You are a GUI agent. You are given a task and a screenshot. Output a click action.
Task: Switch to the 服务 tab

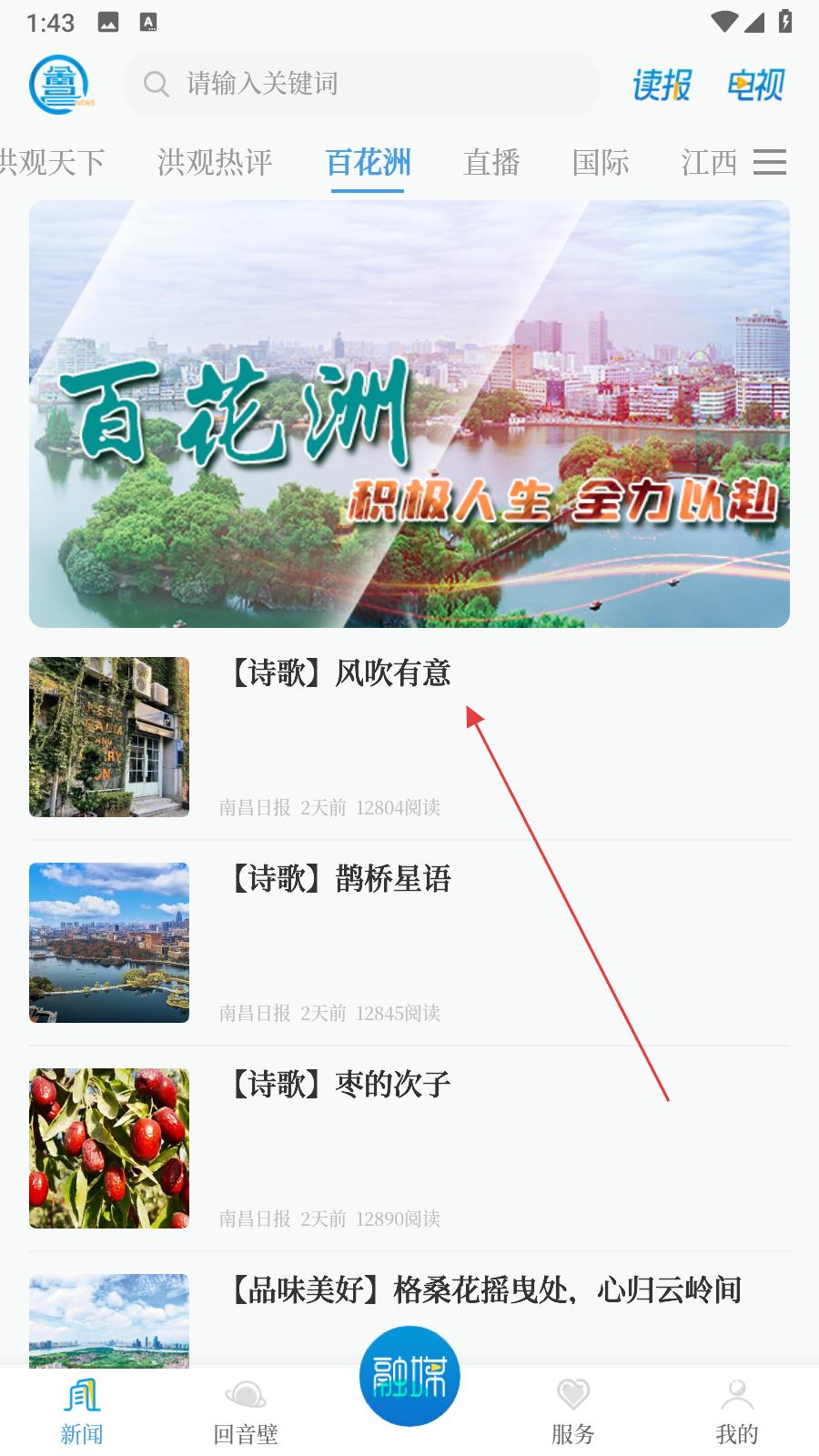tap(573, 1412)
